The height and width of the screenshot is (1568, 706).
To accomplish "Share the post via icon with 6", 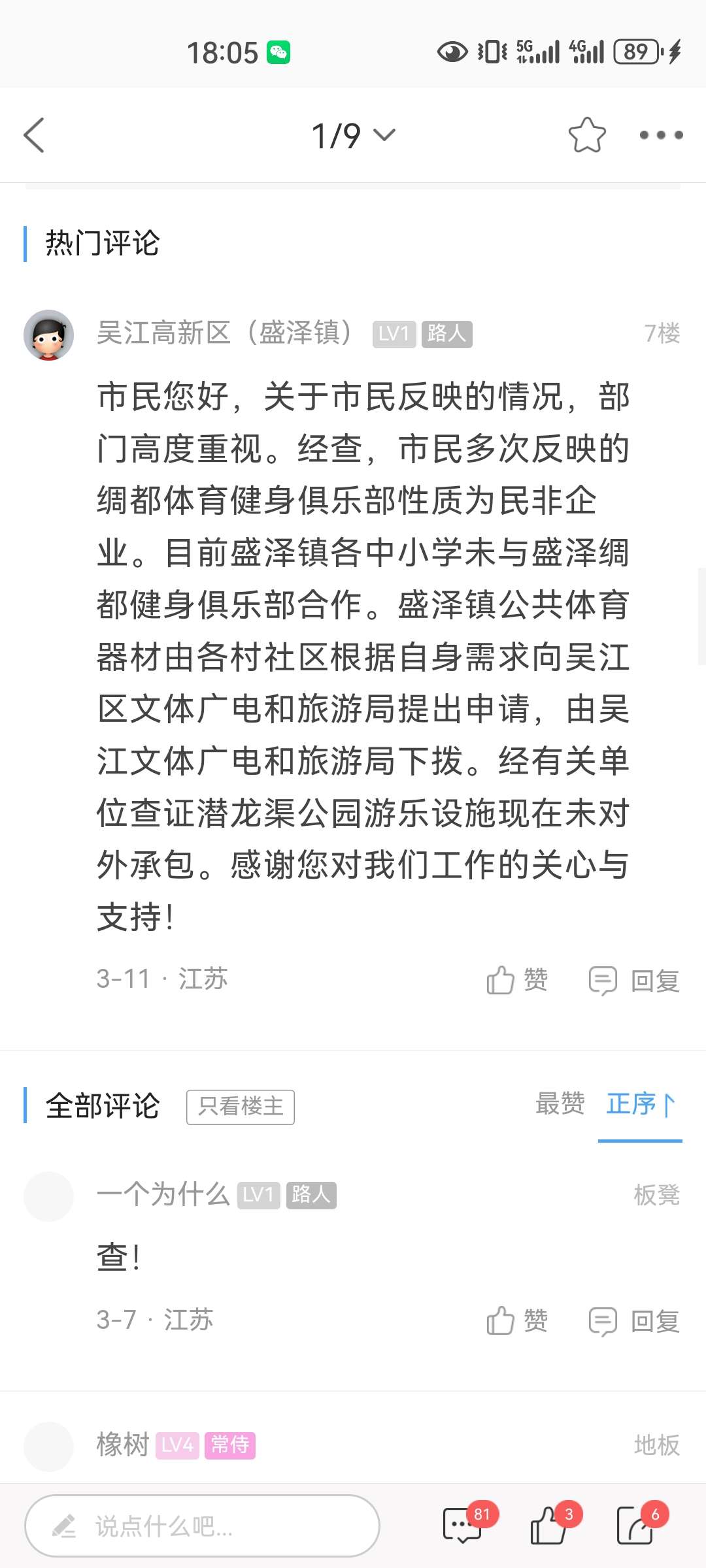I will pos(635,1526).
